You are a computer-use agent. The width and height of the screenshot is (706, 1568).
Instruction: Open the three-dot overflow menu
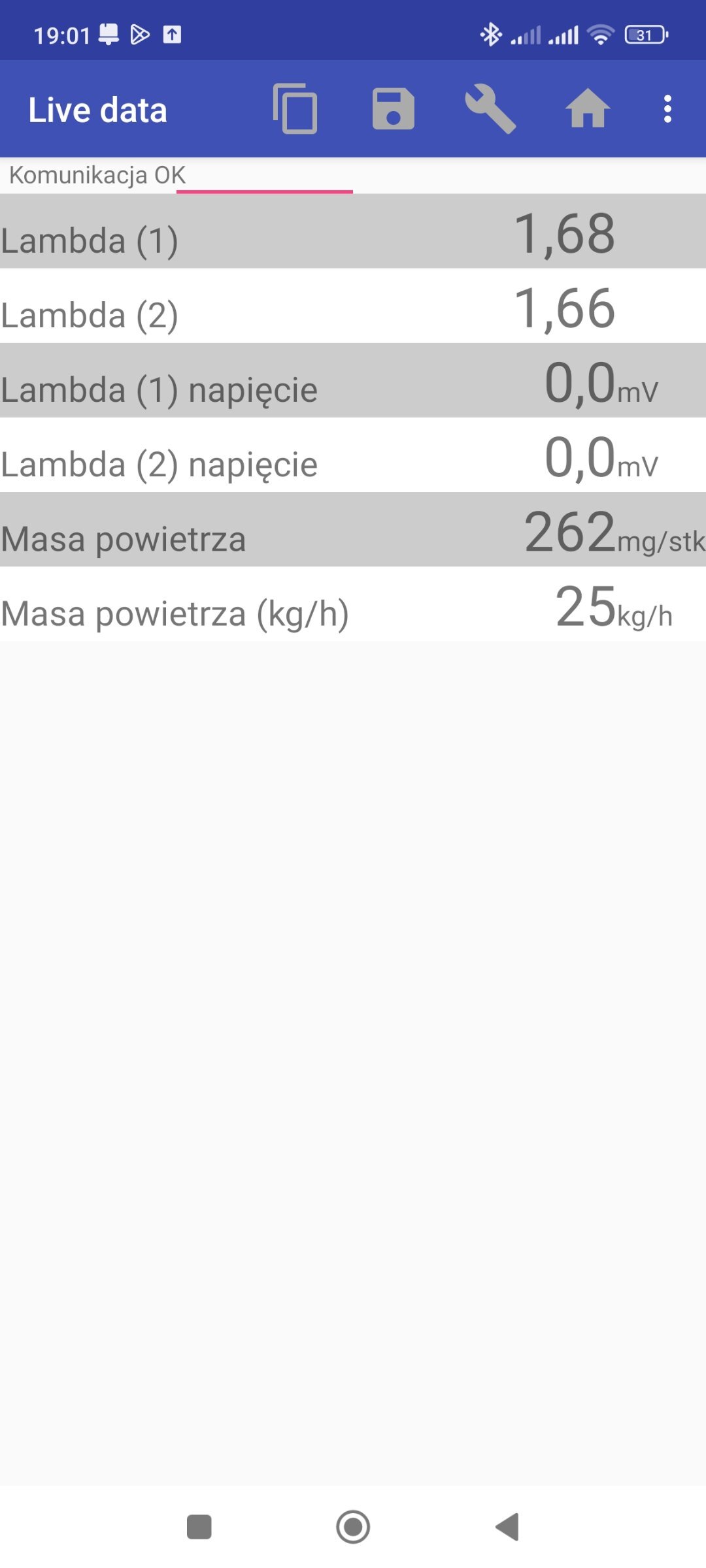point(667,108)
